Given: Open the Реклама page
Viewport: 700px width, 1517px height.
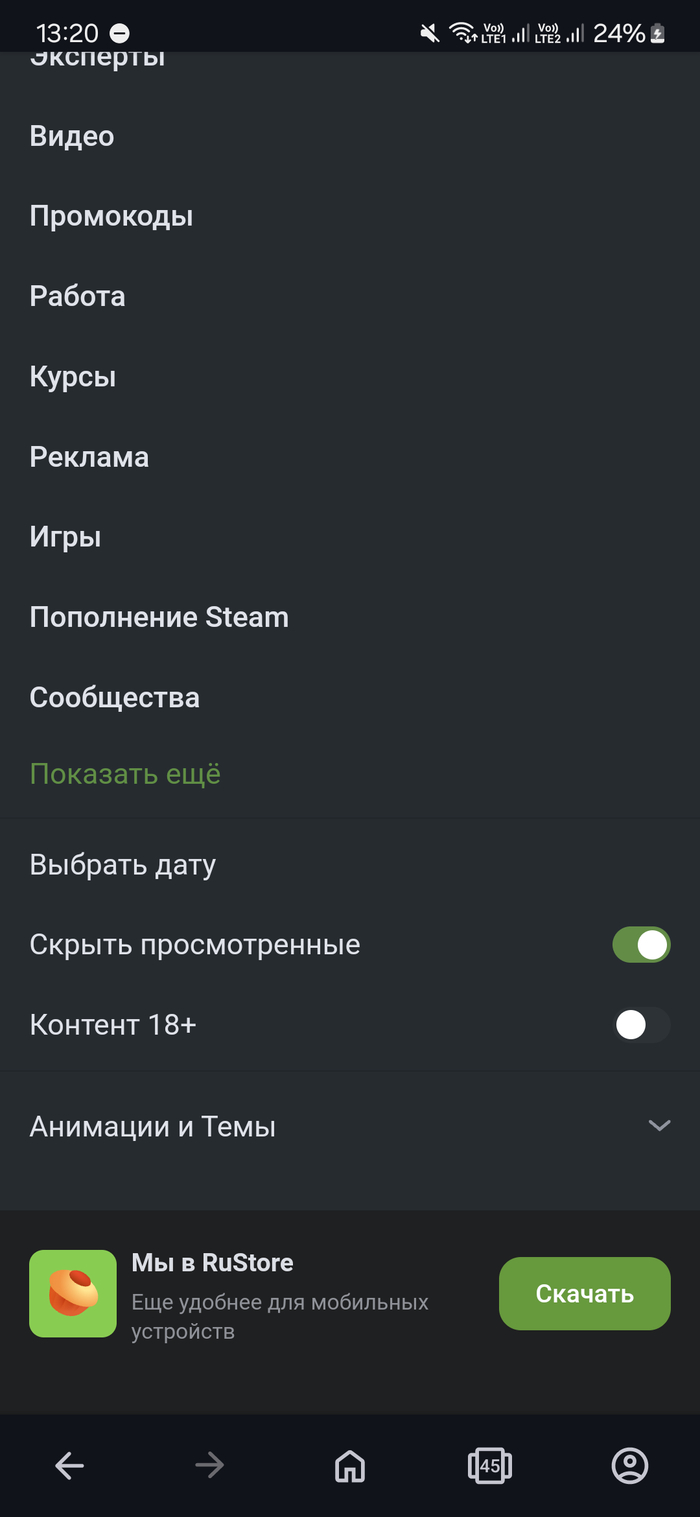Looking at the screenshot, I should point(89,457).
